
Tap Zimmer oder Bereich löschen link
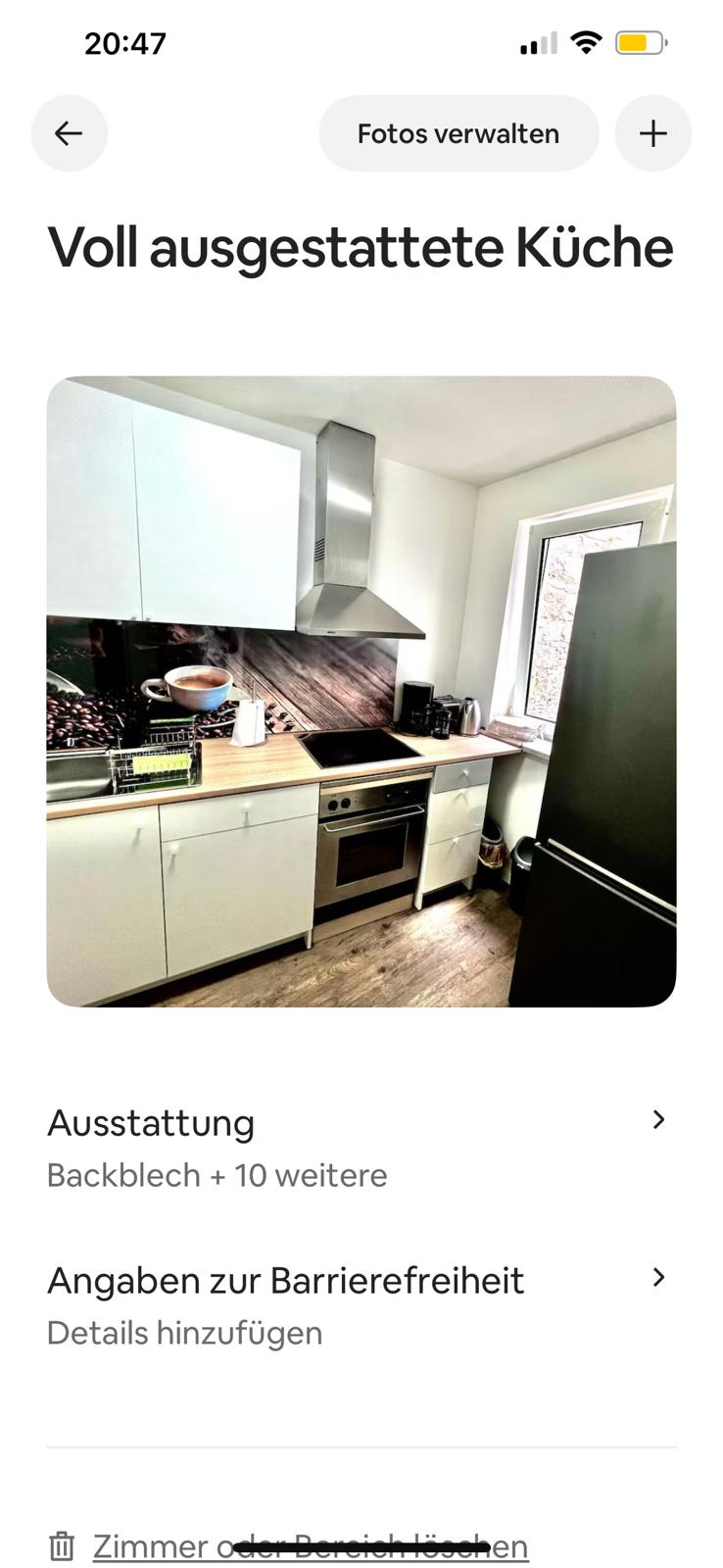tap(310, 1546)
